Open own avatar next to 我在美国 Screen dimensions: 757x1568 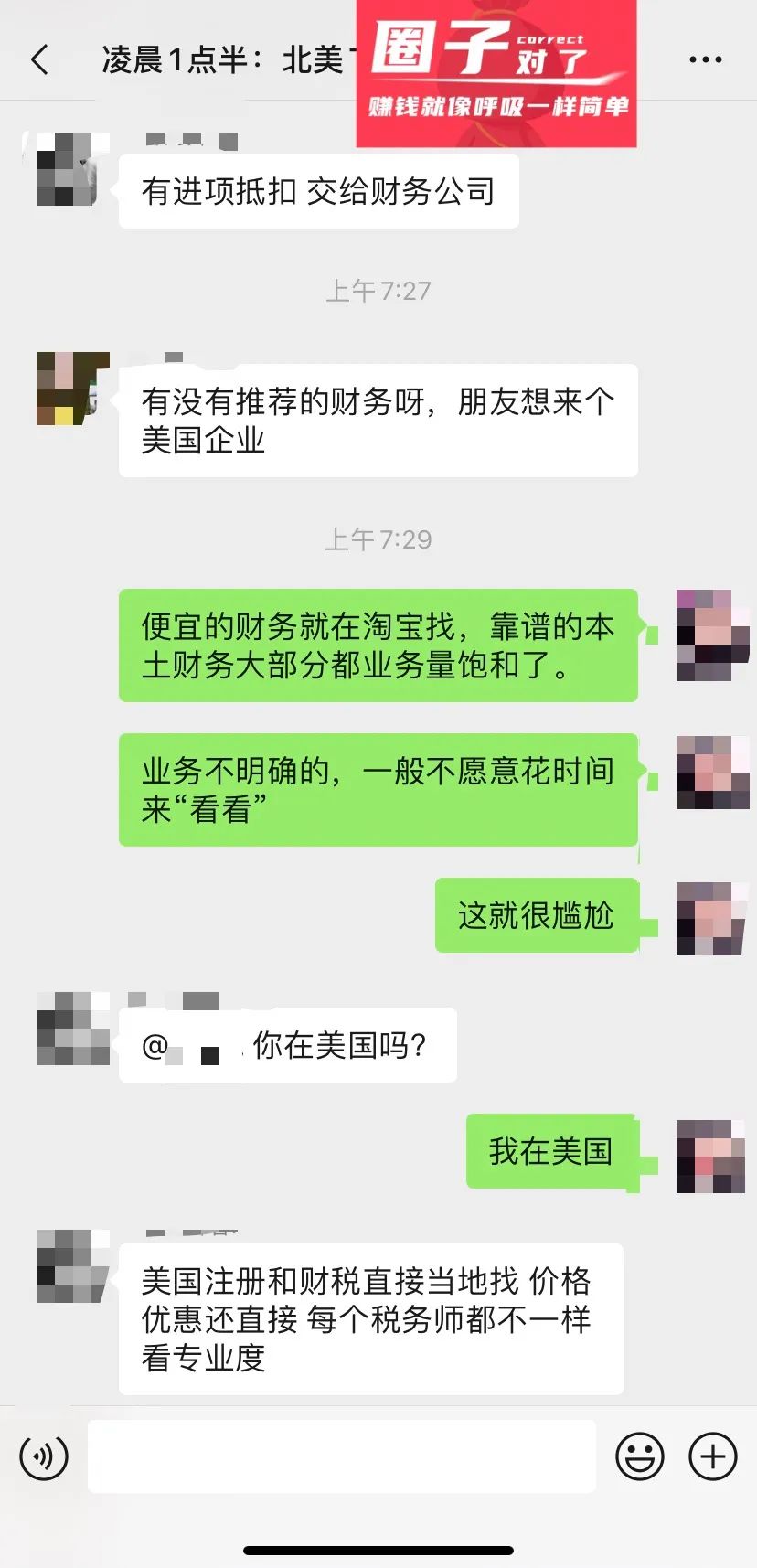[x=712, y=1156]
